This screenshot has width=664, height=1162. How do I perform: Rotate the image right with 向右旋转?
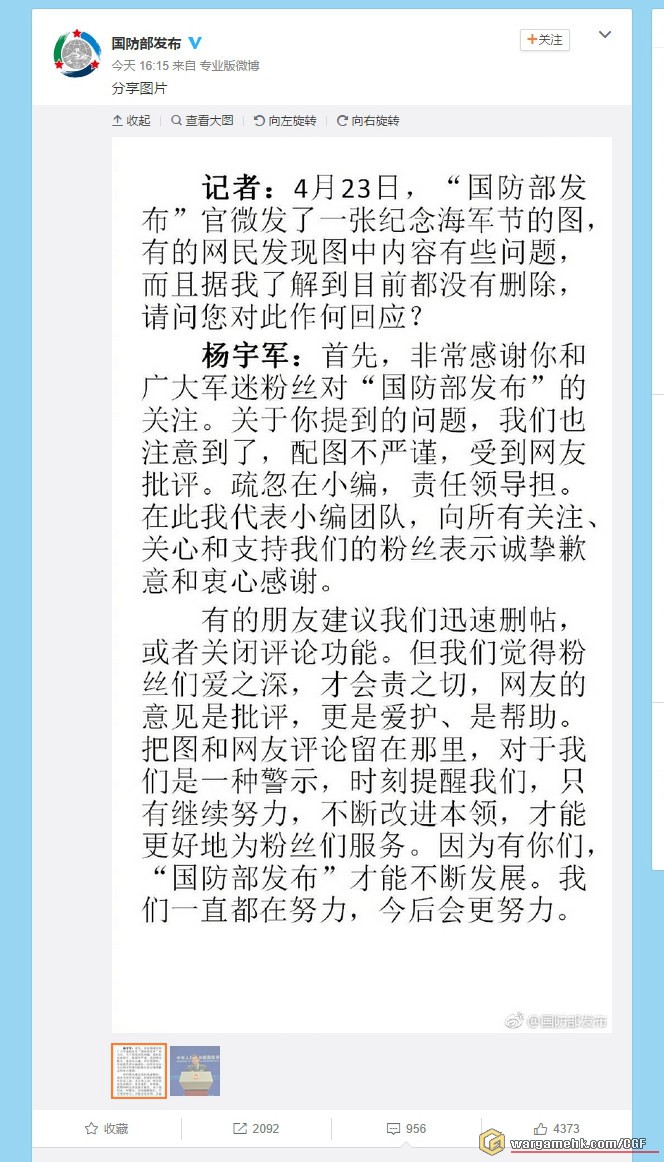pyautogui.click(x=368, y=120)
